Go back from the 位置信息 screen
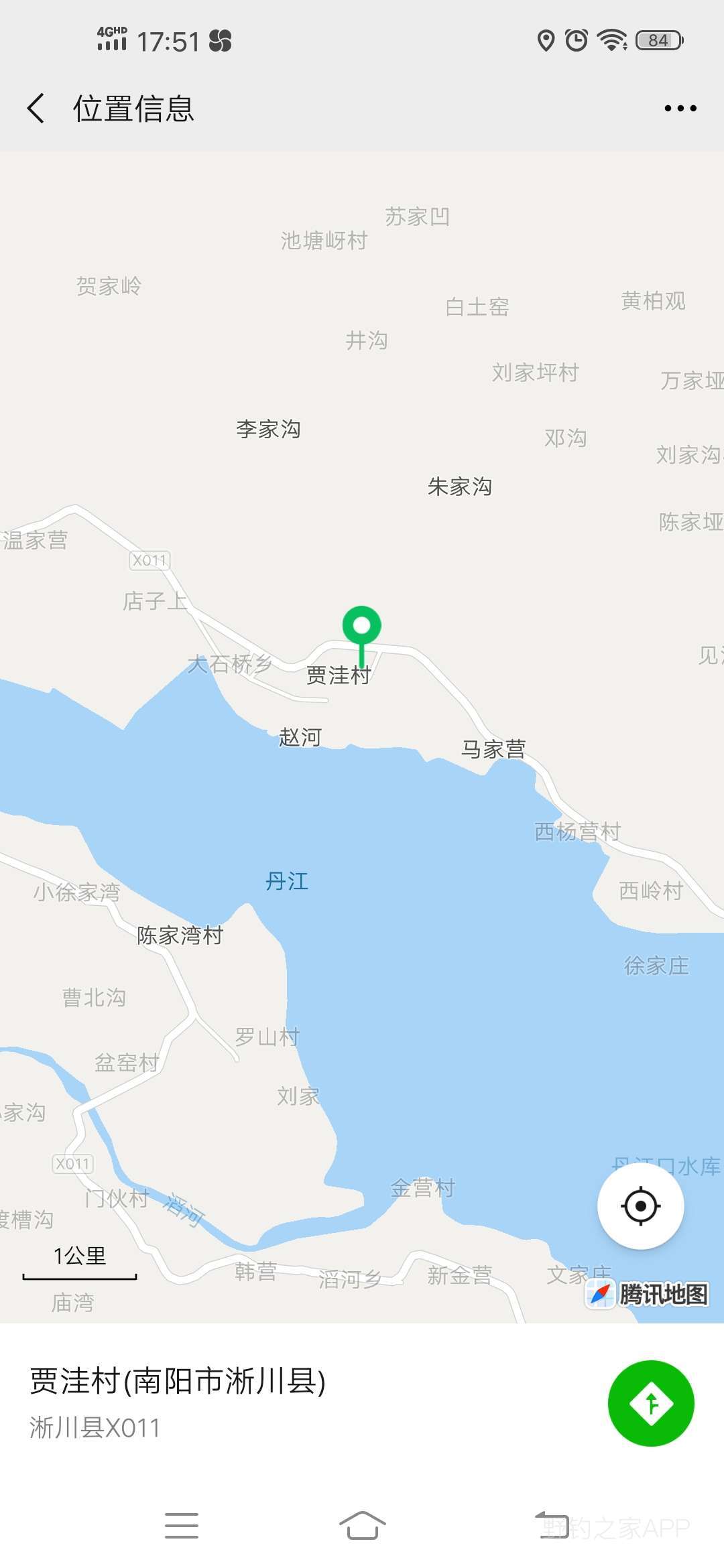724x1568 pixels. pos(36,108)
